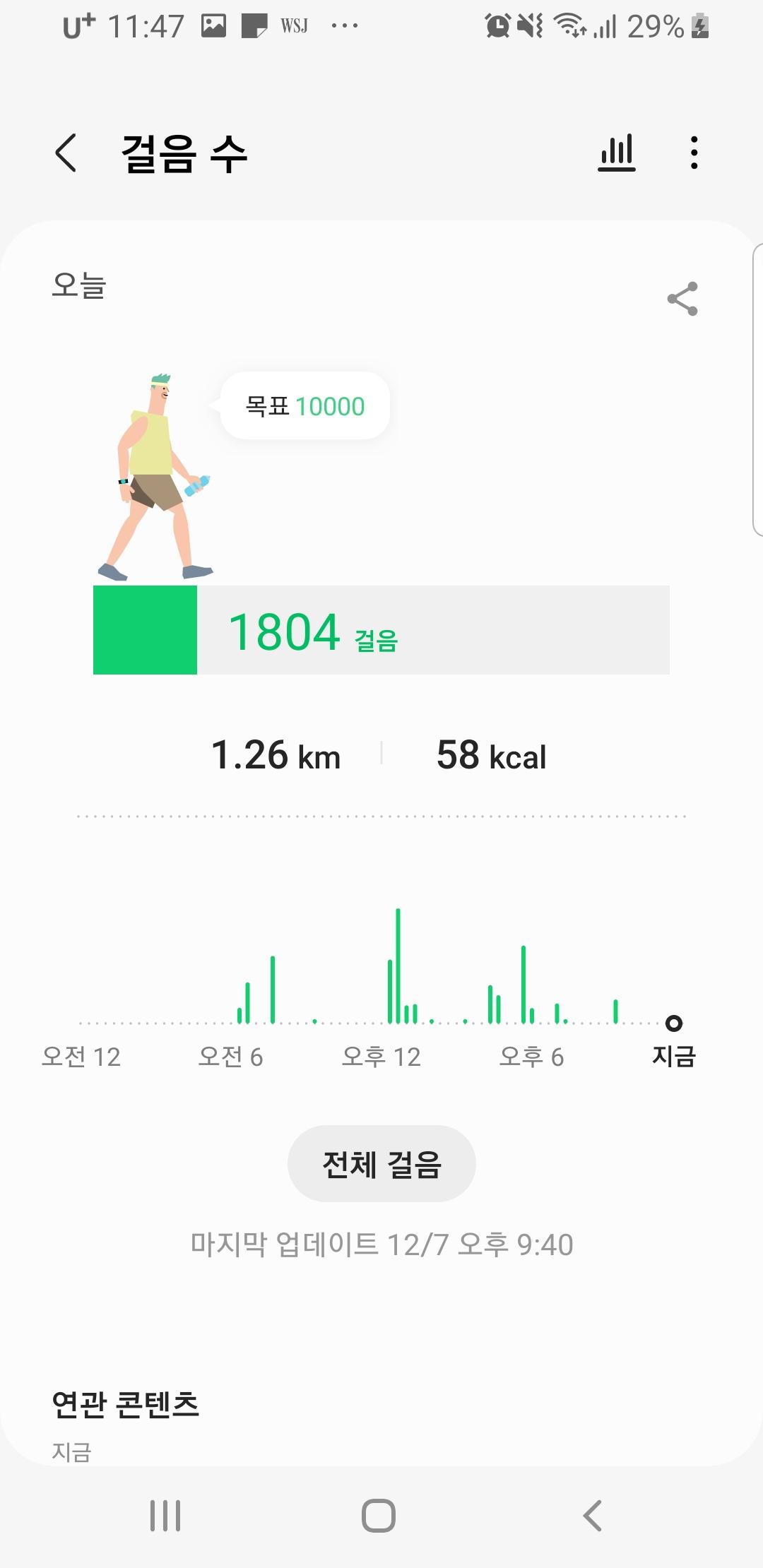
Task: Open recent apps from navigation bar
Action: coord(165,1516)
